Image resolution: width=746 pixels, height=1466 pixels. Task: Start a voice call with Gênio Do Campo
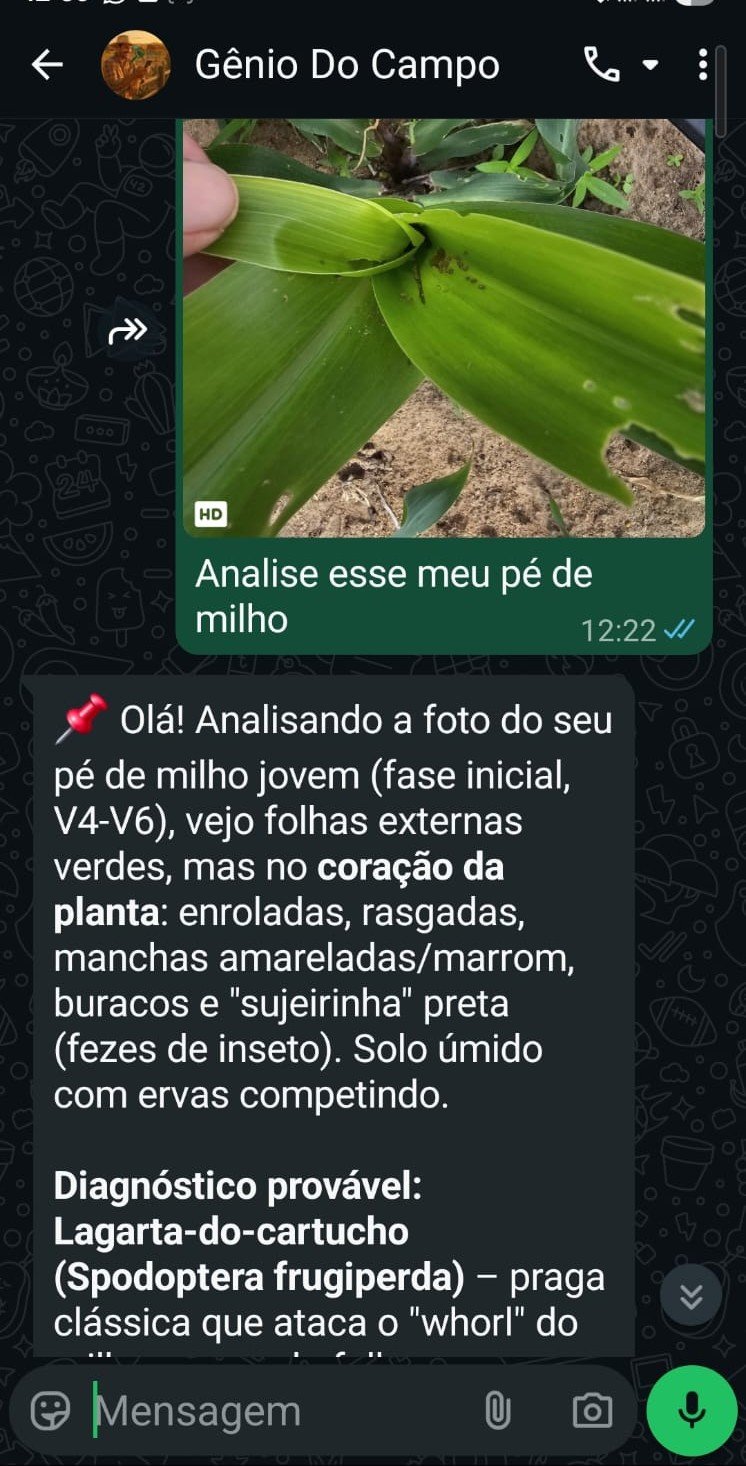pyautogui.click(x=603, y=64)
